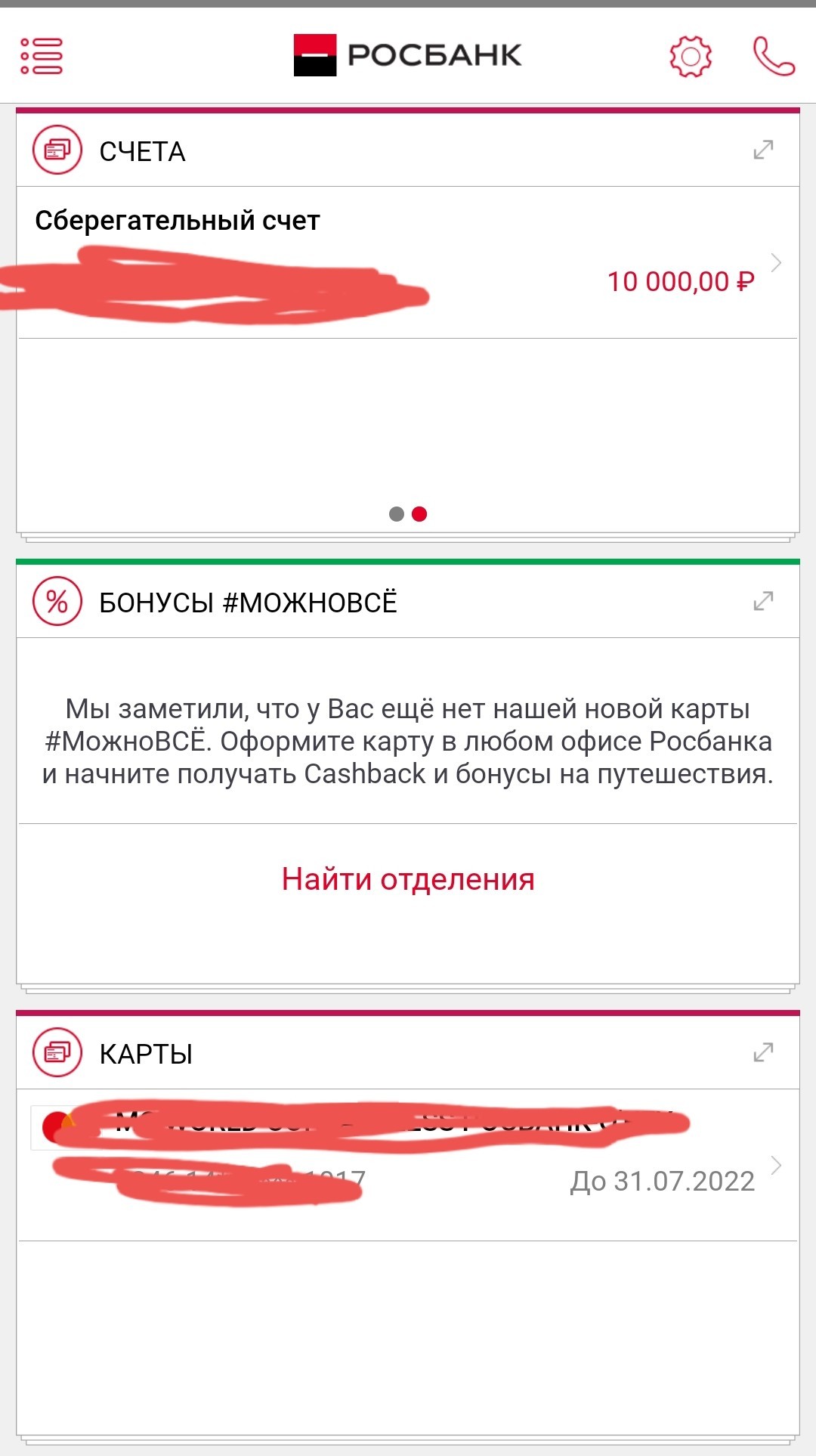Viewport: 816px width, 1456px height.
Task: Tap Найти отделения link
Action: click(x=408, y=879)
